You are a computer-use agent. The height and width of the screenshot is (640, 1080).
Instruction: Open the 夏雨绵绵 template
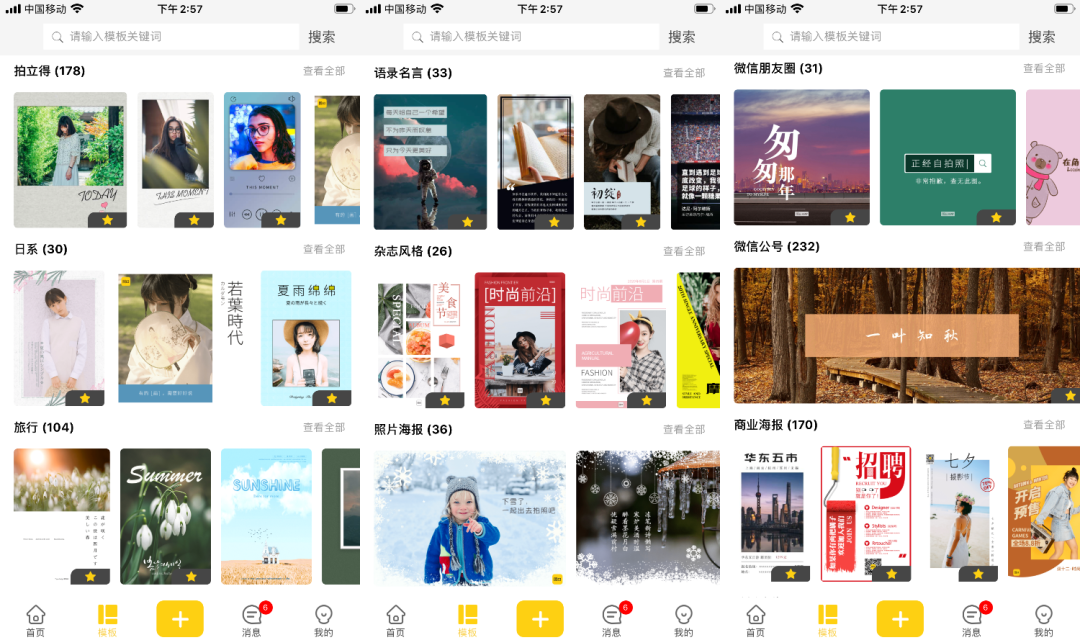pyautogui.click(x=306, y=337)
